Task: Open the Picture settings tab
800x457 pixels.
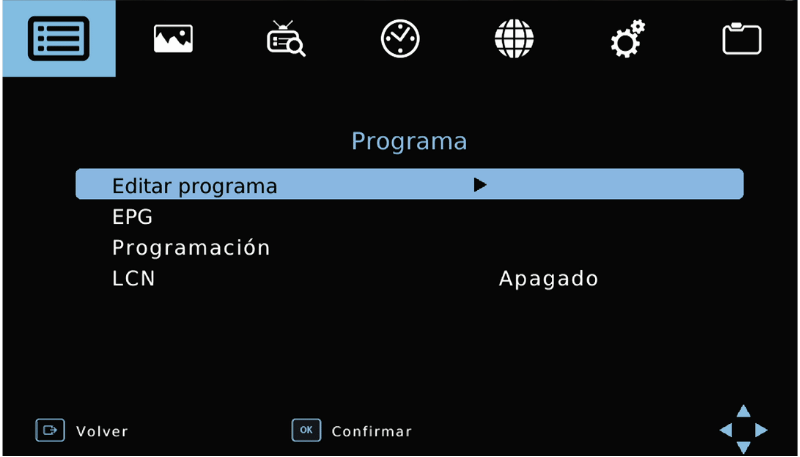Action: [173, 39]
